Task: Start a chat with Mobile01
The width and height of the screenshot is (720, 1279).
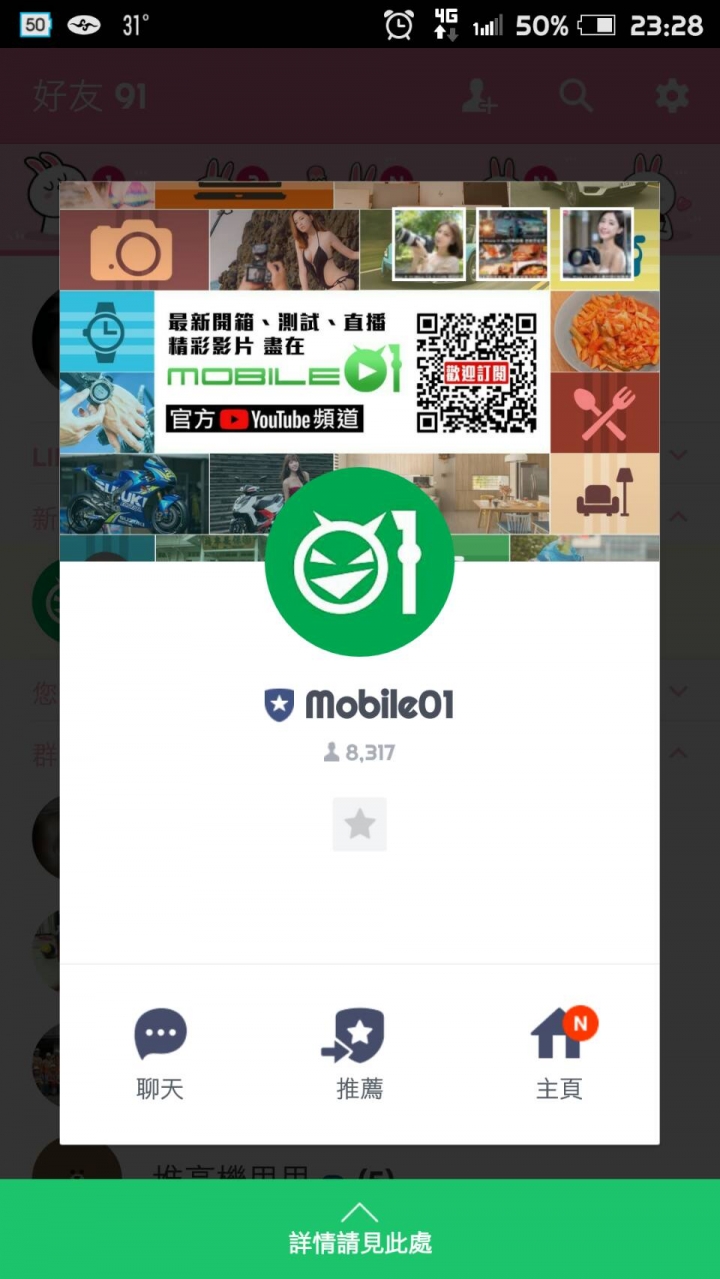Action: point(160,1053)
